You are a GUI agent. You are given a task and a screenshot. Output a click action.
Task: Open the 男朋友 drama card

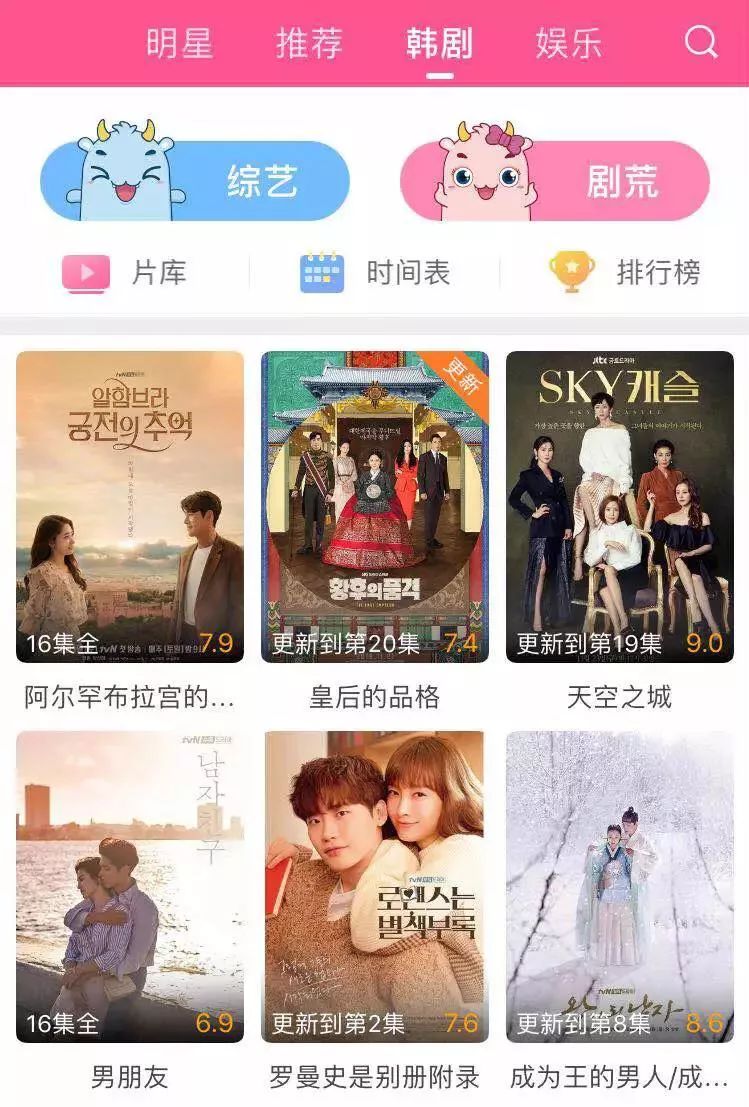point(130,886)
